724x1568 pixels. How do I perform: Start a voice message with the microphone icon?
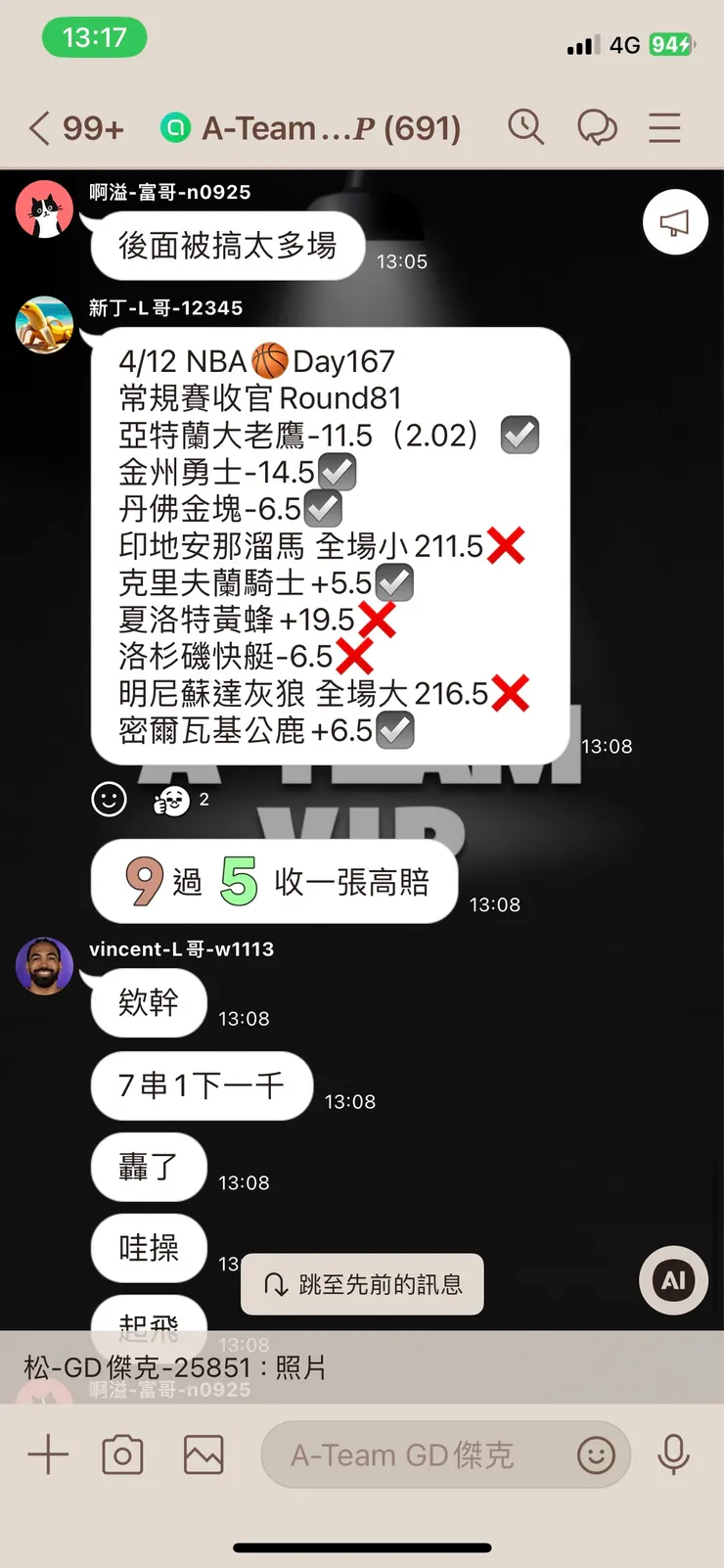[675, 1454]
